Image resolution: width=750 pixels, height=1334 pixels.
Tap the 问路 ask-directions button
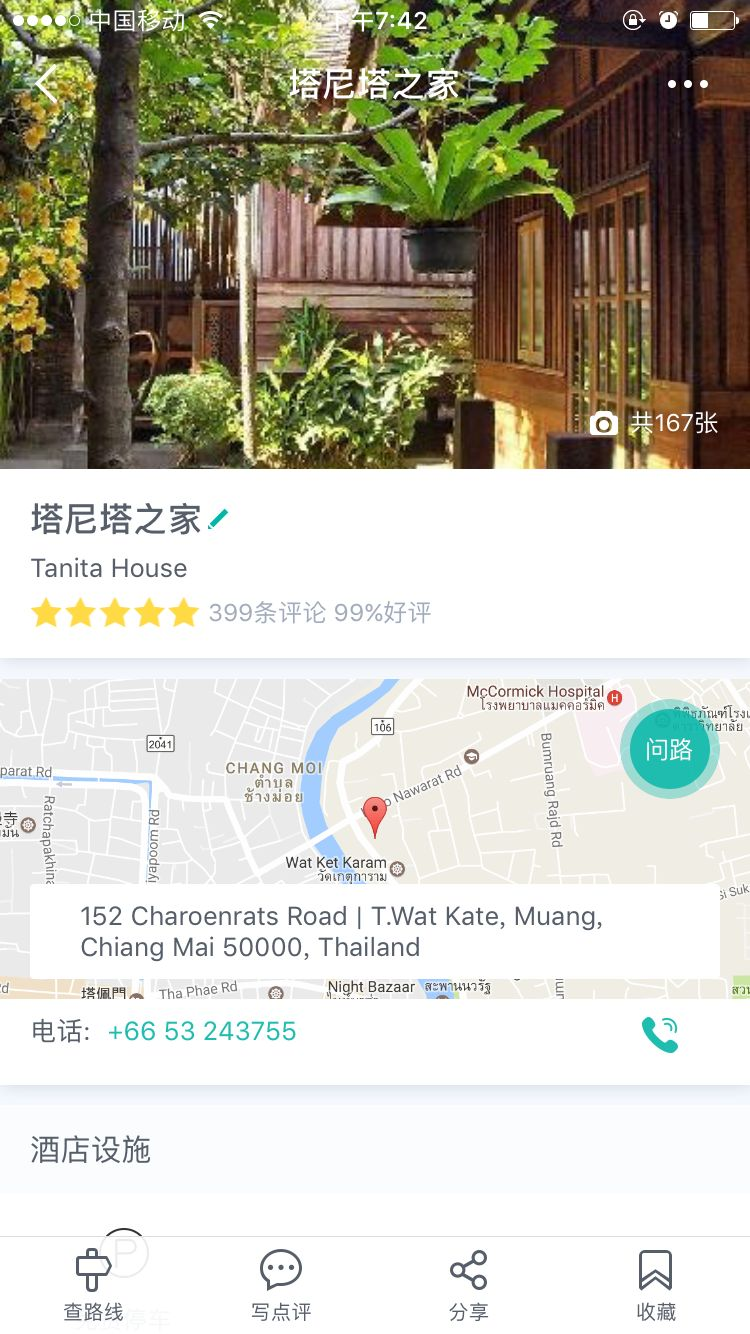(x=669, y=750)
